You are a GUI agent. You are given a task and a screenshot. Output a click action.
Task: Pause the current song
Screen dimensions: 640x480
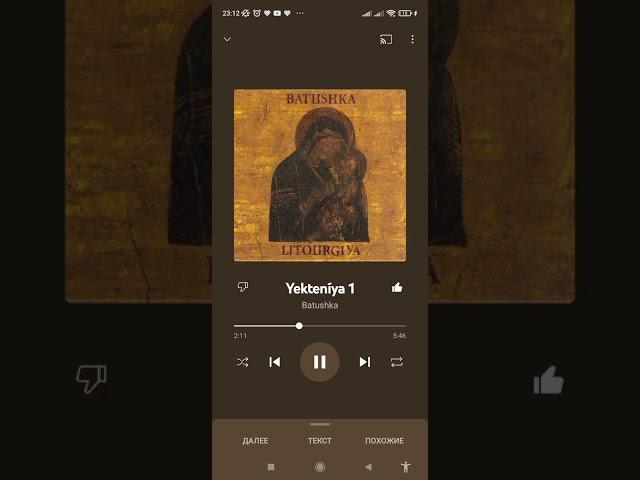tap(320, 362)
